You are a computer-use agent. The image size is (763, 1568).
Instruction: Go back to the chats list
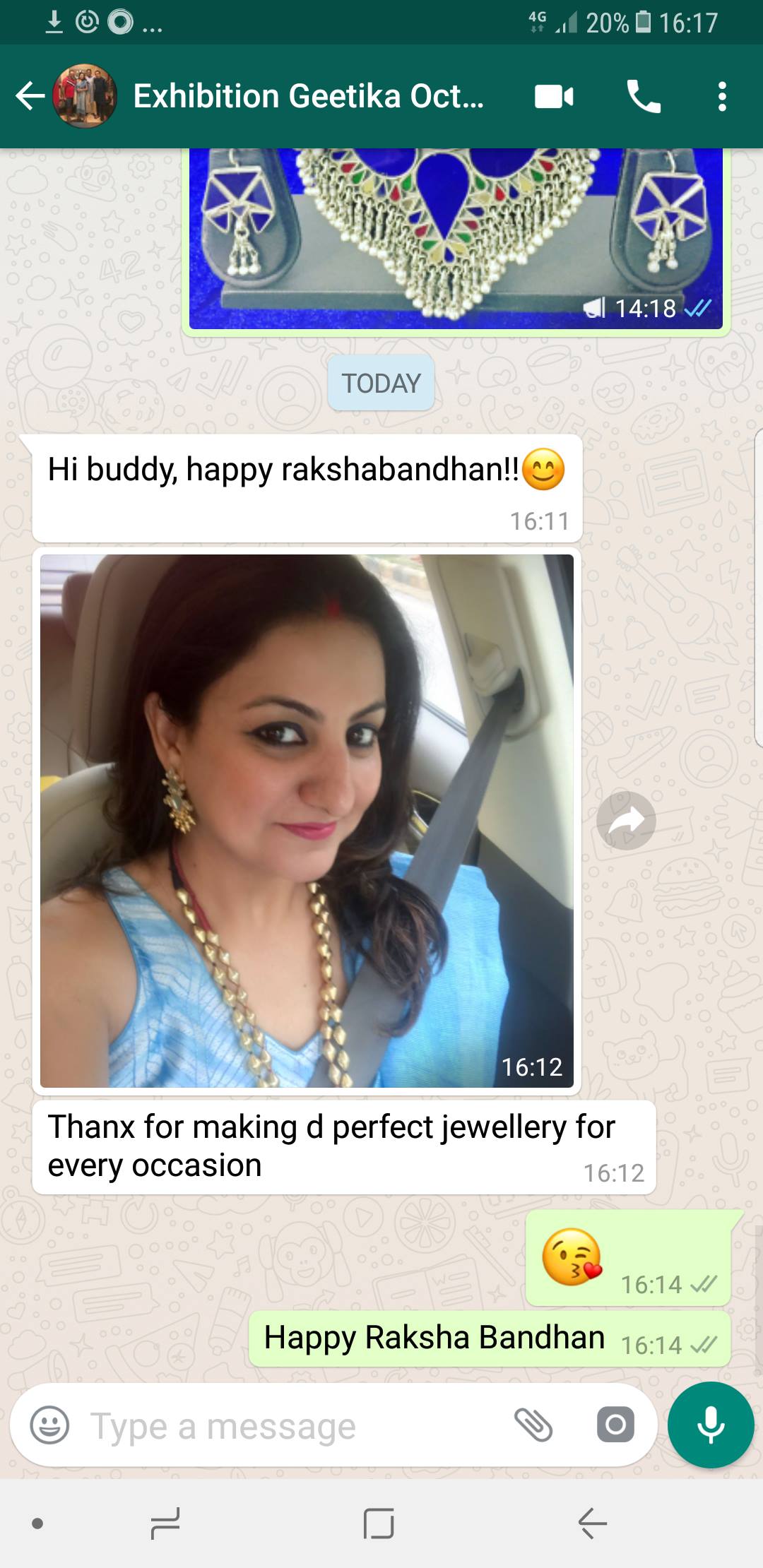[30, 96]
